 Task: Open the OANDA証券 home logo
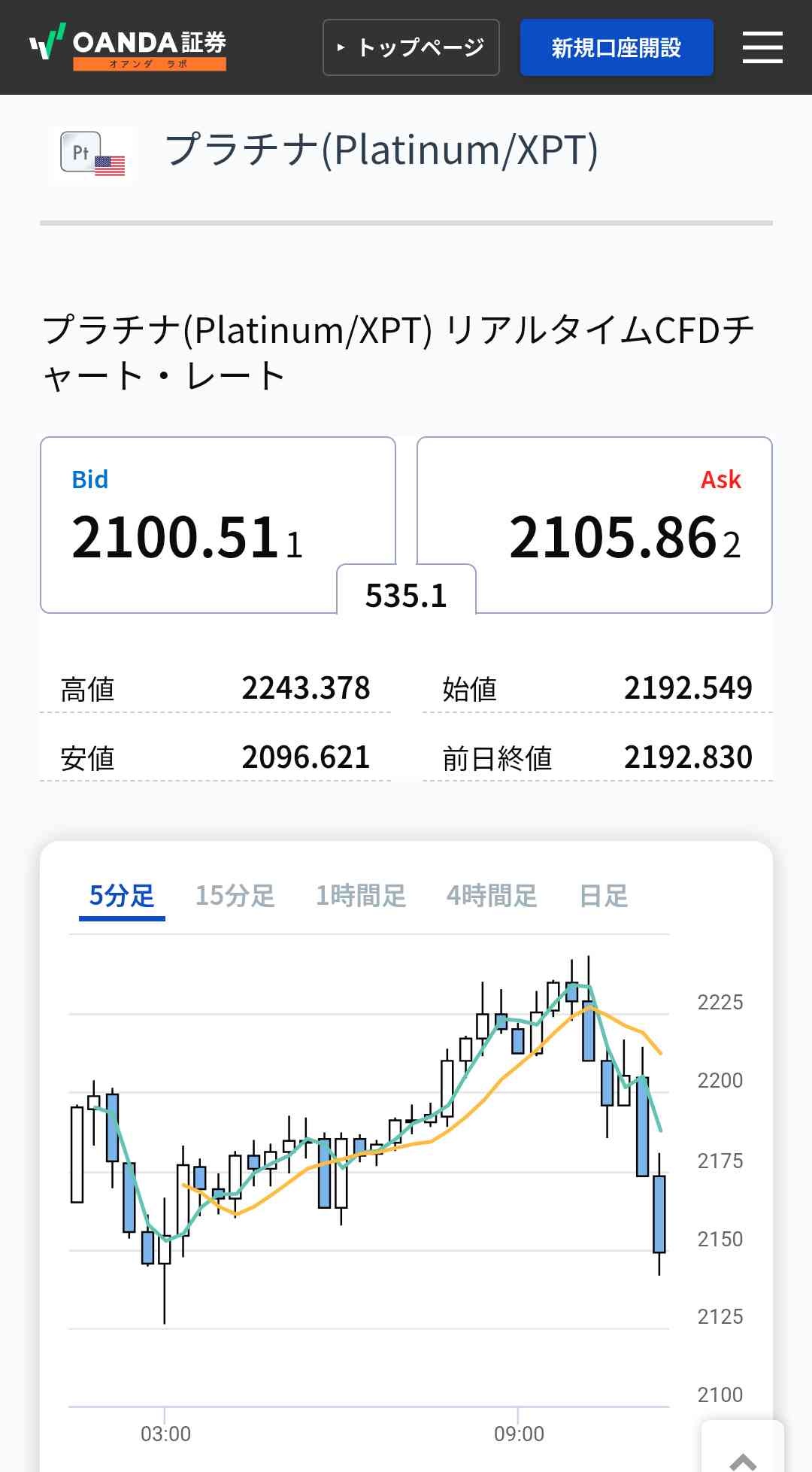[x=128, y=47]
